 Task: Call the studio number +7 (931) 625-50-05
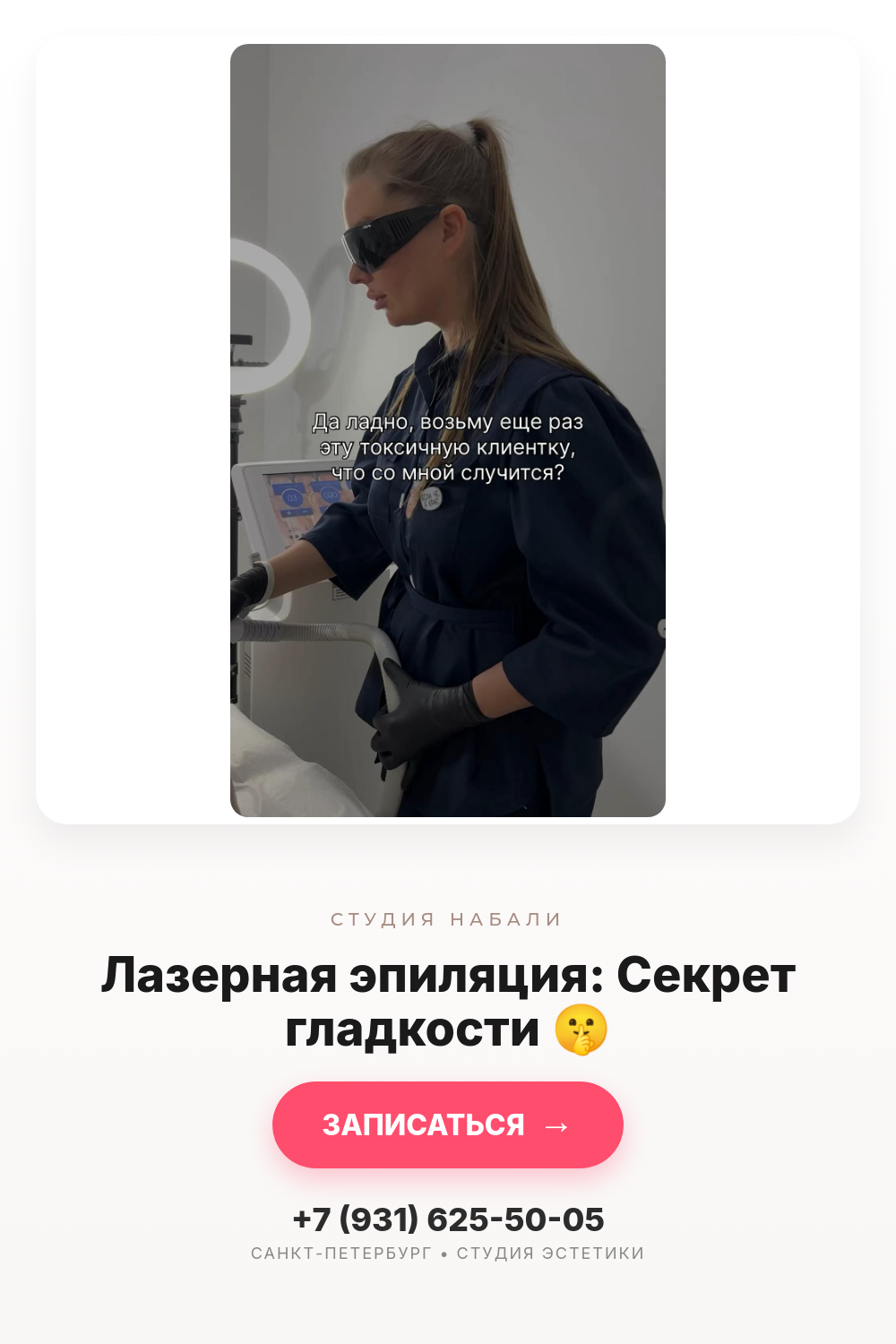point(448,1219)
